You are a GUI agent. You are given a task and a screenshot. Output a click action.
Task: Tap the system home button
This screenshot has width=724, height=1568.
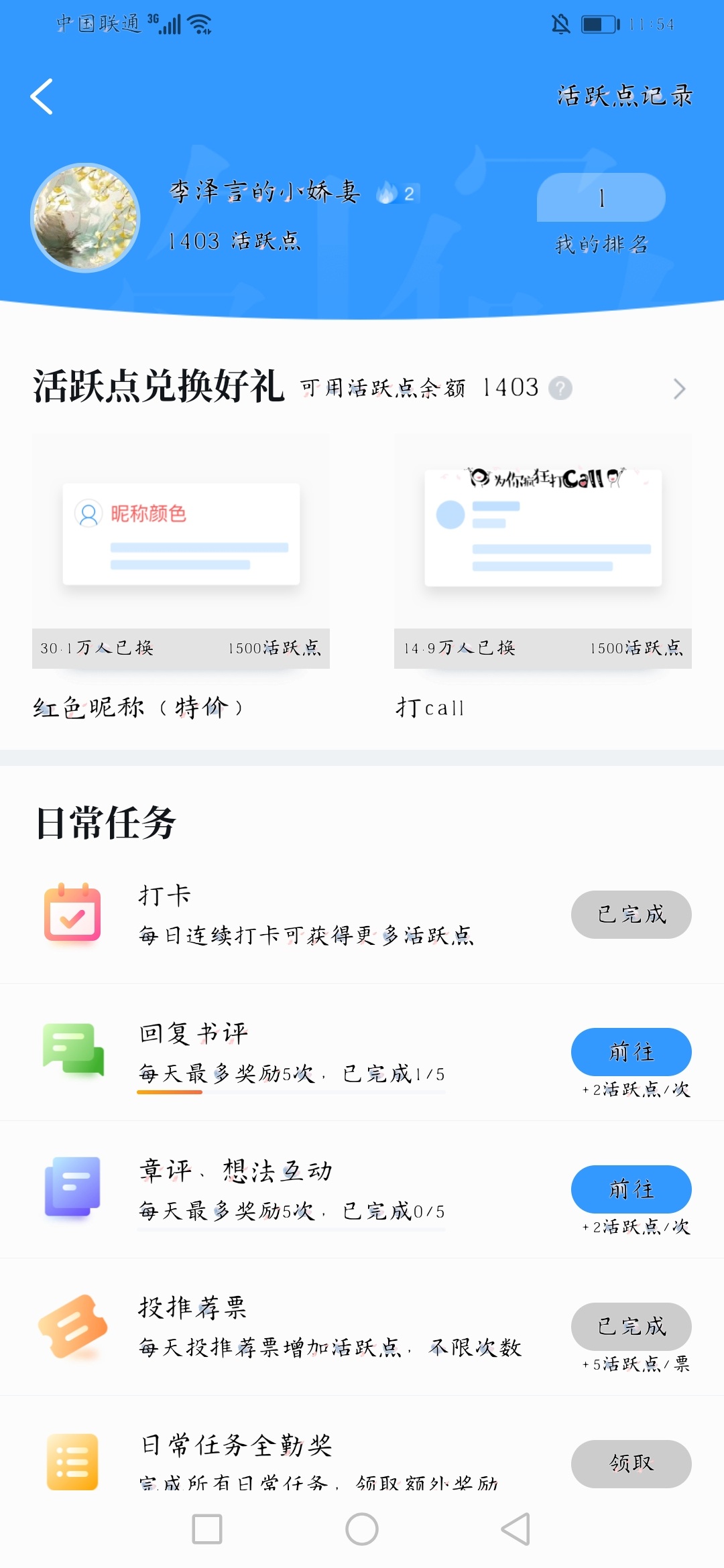tap(362, 1529)
